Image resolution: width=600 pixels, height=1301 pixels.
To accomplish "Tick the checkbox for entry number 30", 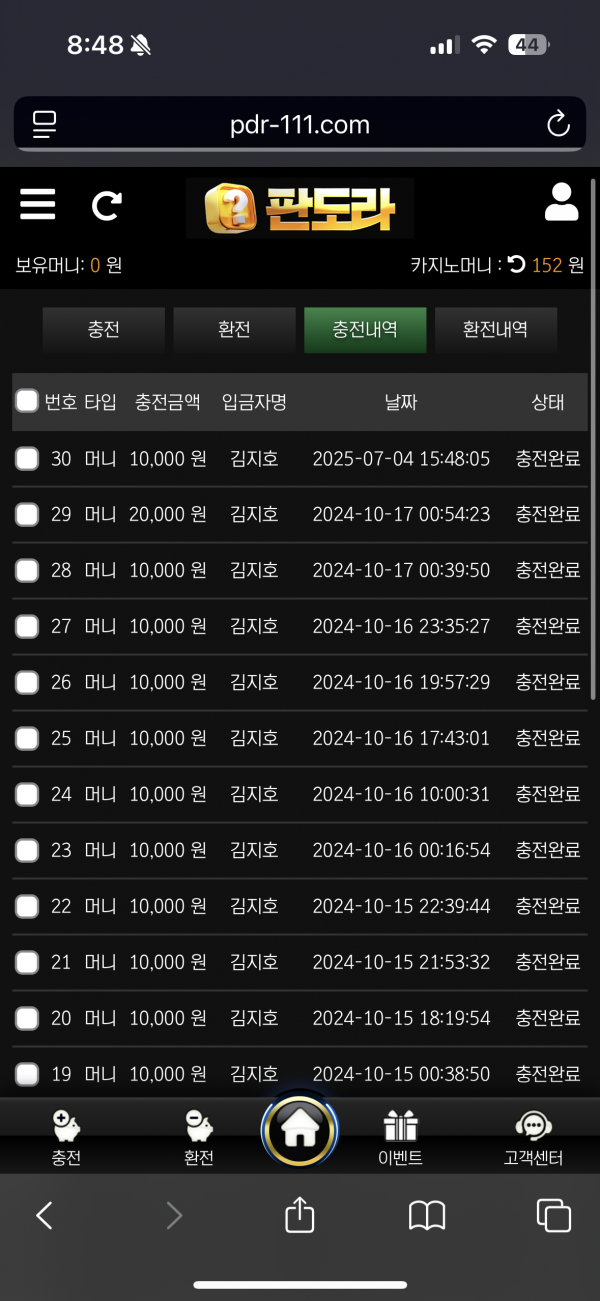I will click(27, 459).
